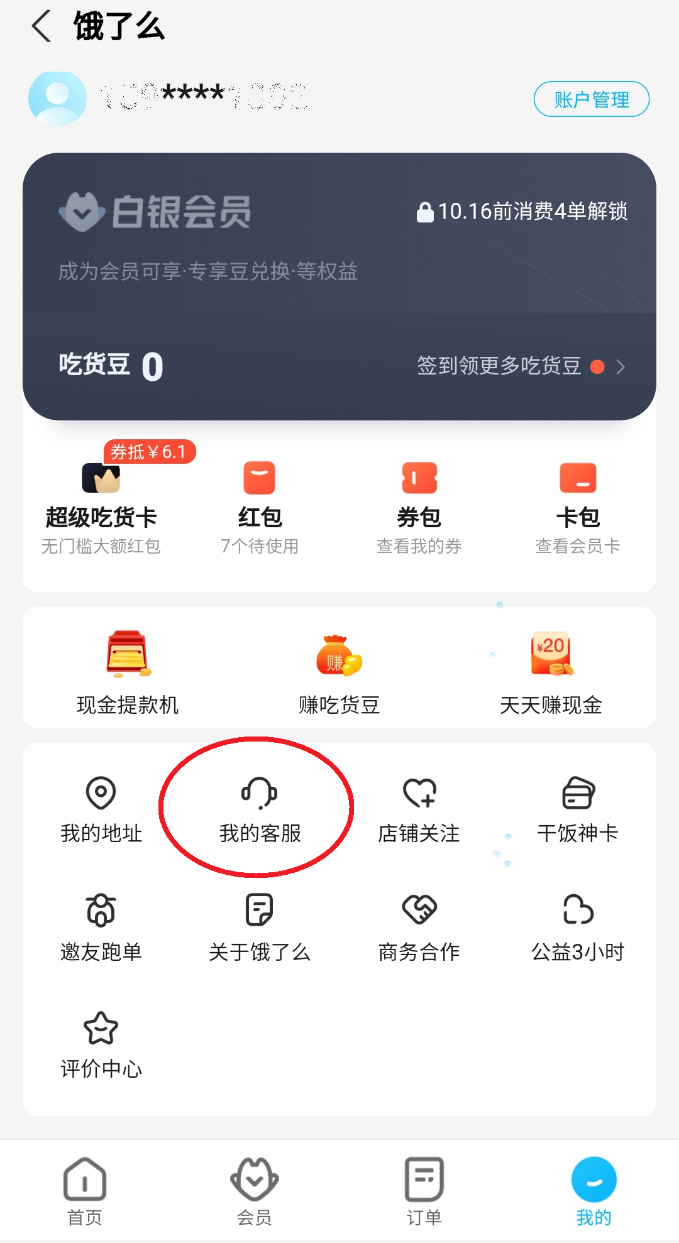Viewport: 679px width, 1243px height.
Task: Open 现金提款机 feature
Action: tap(128, 673)
